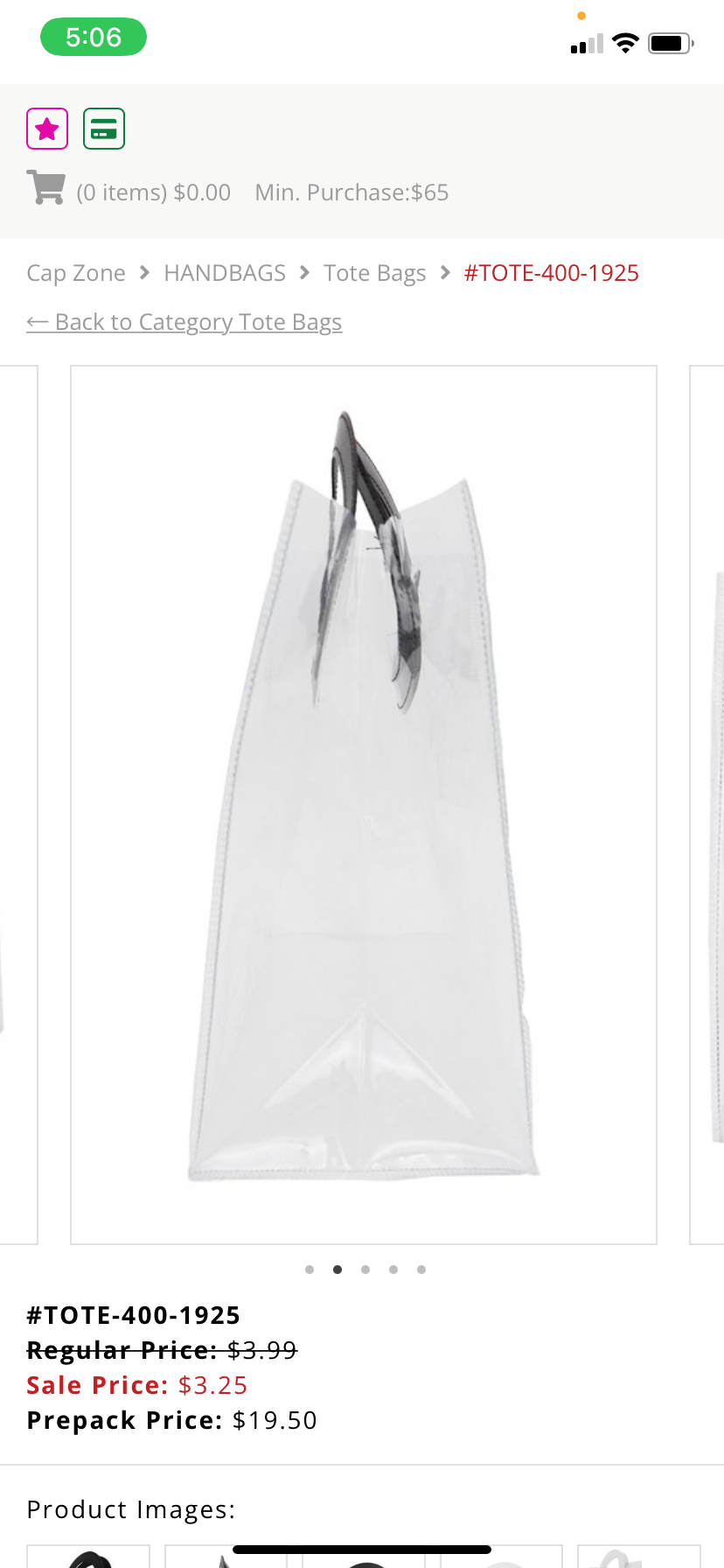Viewport: 724px width, 1568px height.
Task: Enlarge the clear tote bag image
Action: (363, 804)
